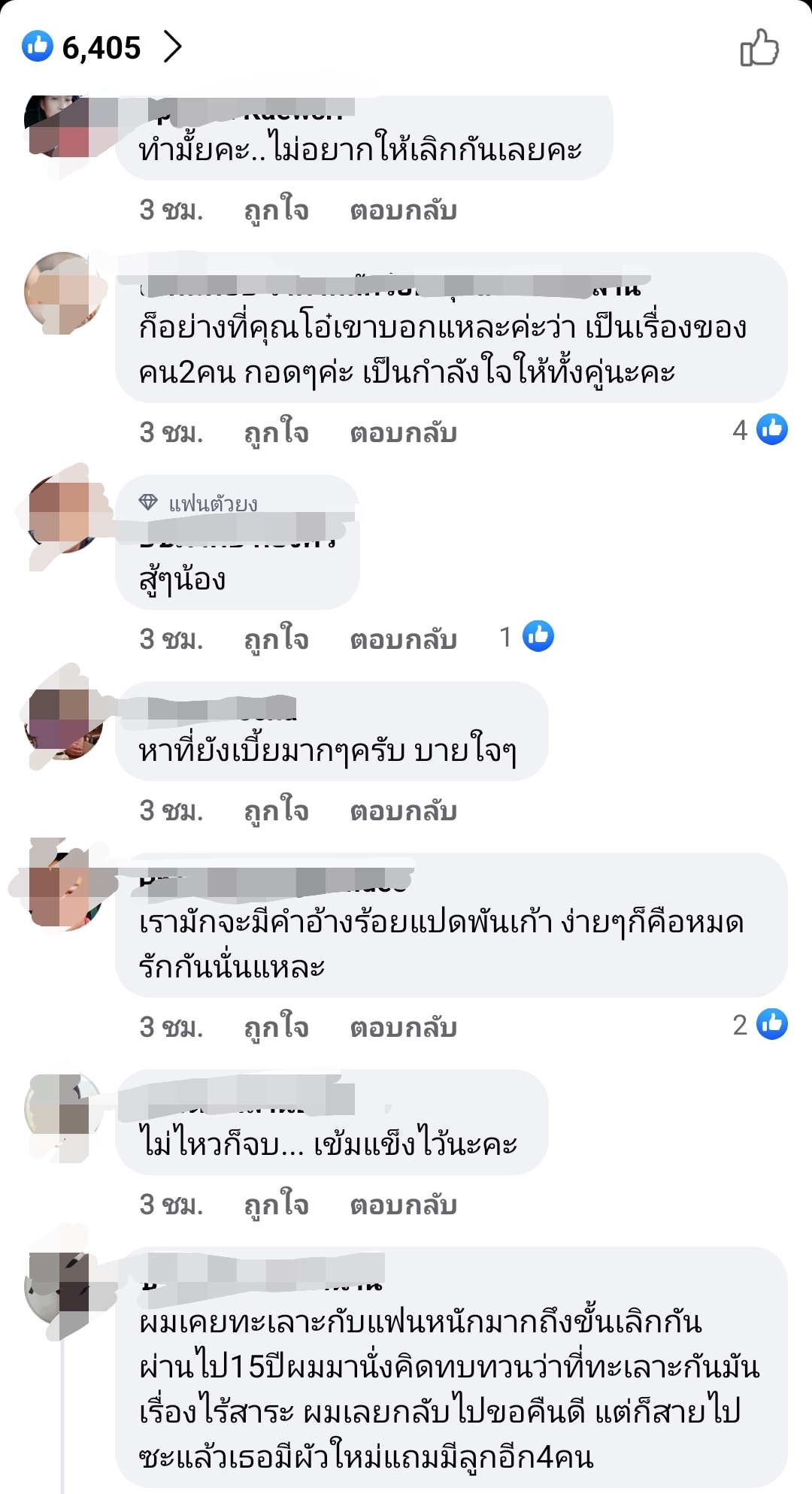Open profile picture of สู้ๆน้อง commenter
This screenshot has height=1494, width=812.
click(63, 514)
